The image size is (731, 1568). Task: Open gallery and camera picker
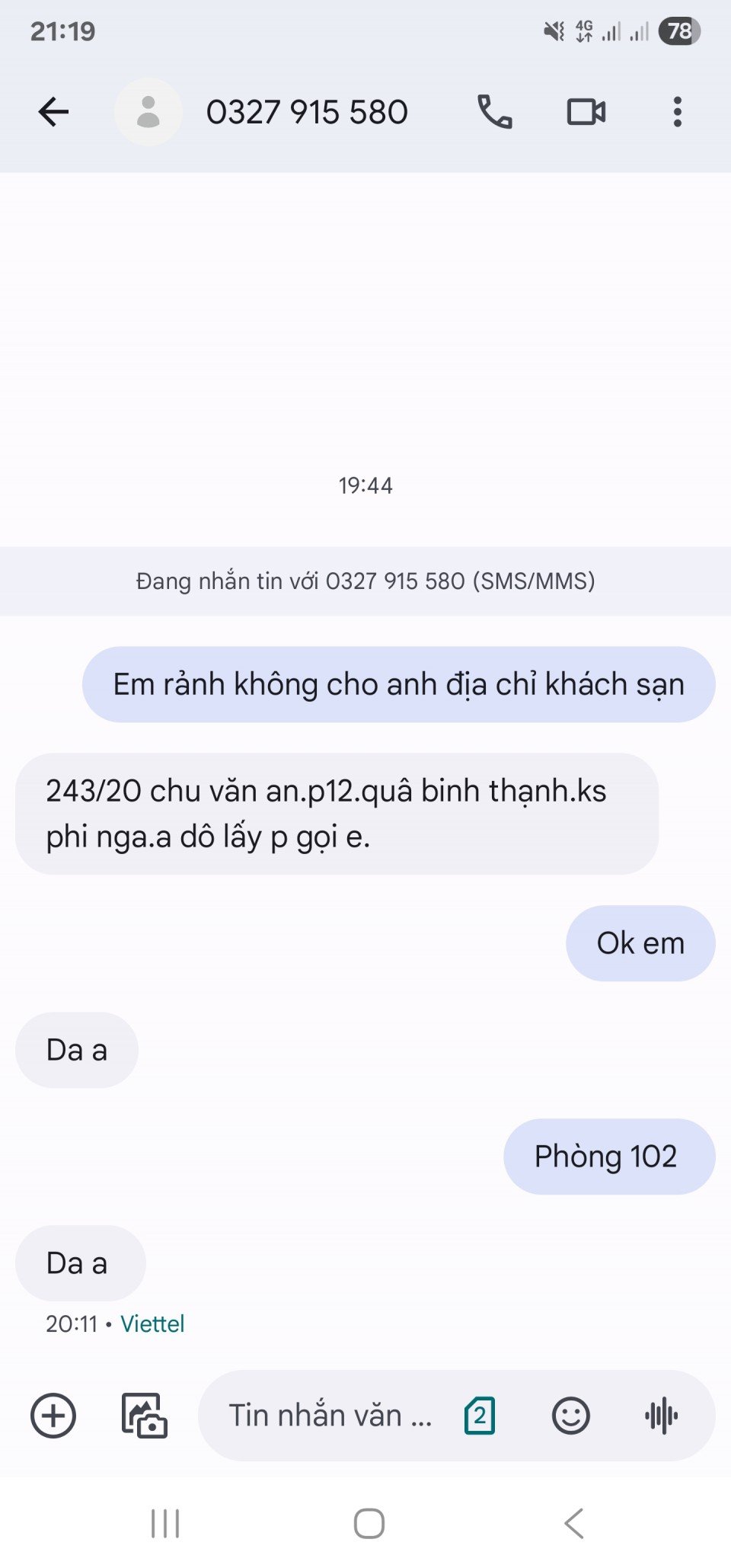coord(144,1416)
